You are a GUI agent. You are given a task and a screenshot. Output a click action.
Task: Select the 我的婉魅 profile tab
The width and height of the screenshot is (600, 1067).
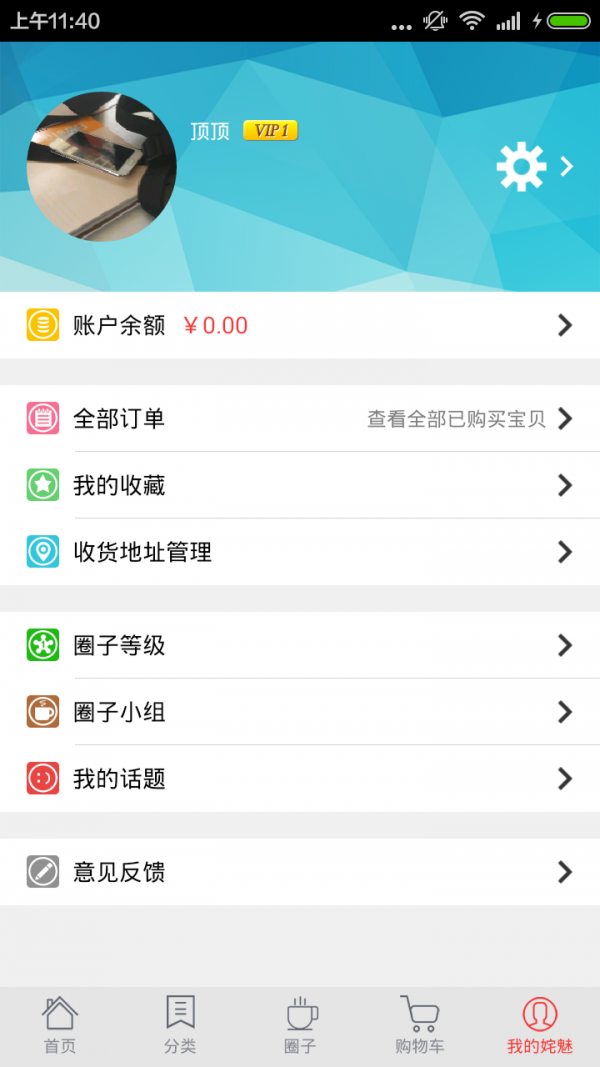coord(540,1026)
